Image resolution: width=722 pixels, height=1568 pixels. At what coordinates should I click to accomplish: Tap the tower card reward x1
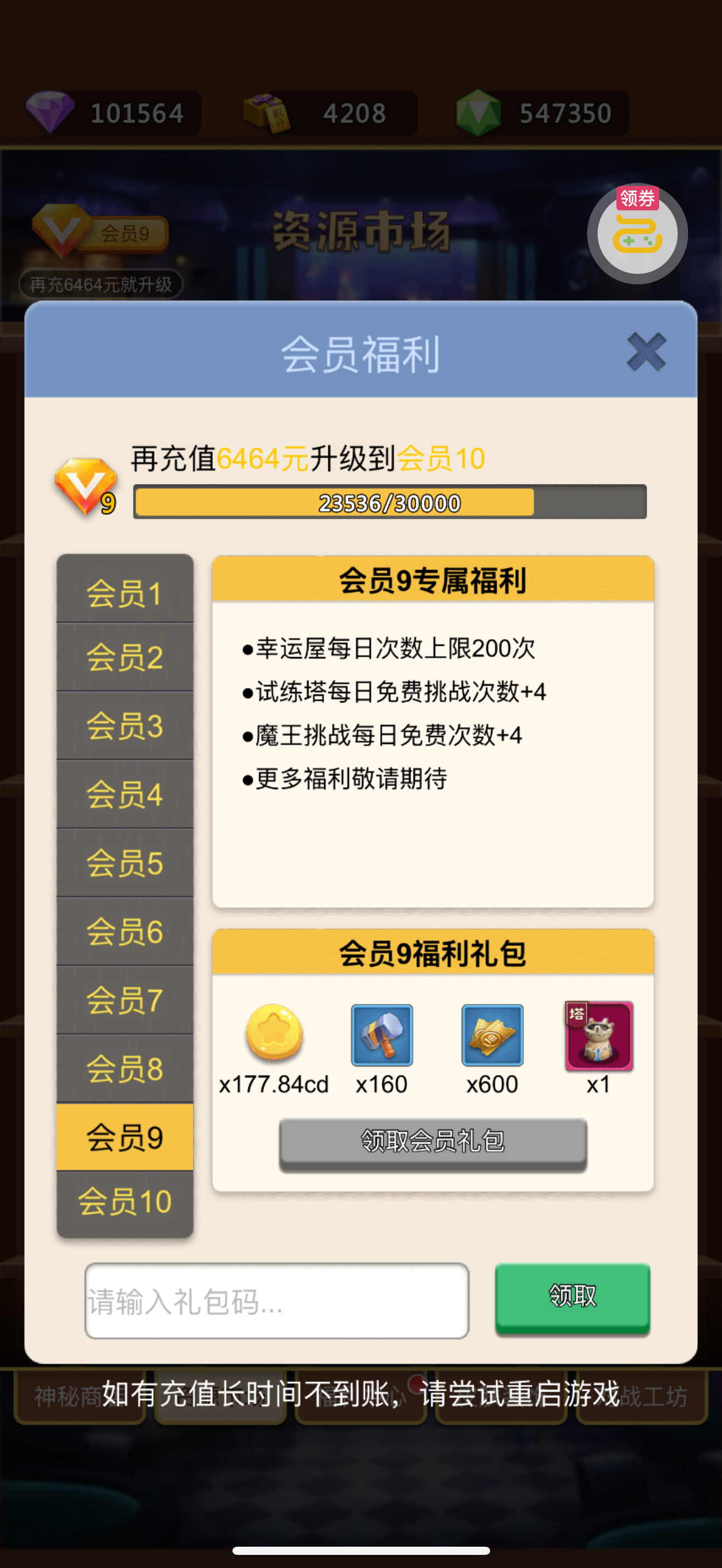pos(599,1036)
